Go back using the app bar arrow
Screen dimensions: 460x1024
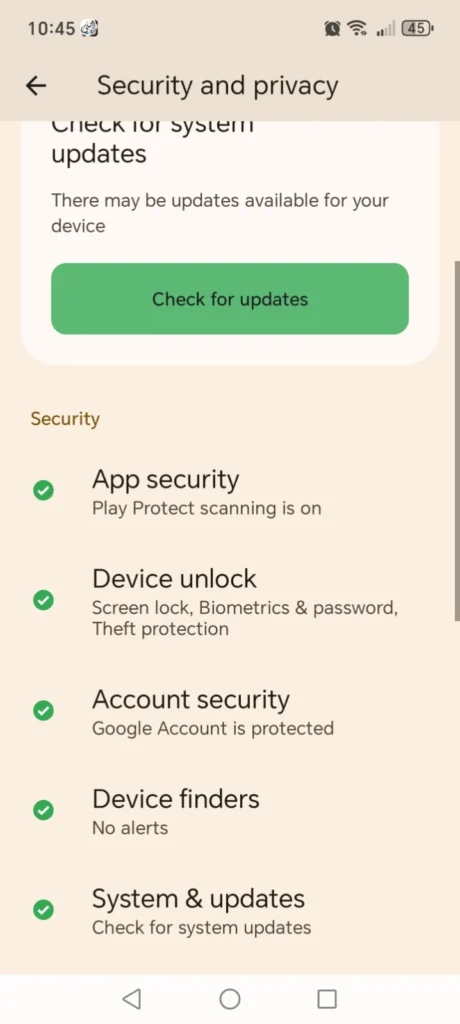[36, 86]
